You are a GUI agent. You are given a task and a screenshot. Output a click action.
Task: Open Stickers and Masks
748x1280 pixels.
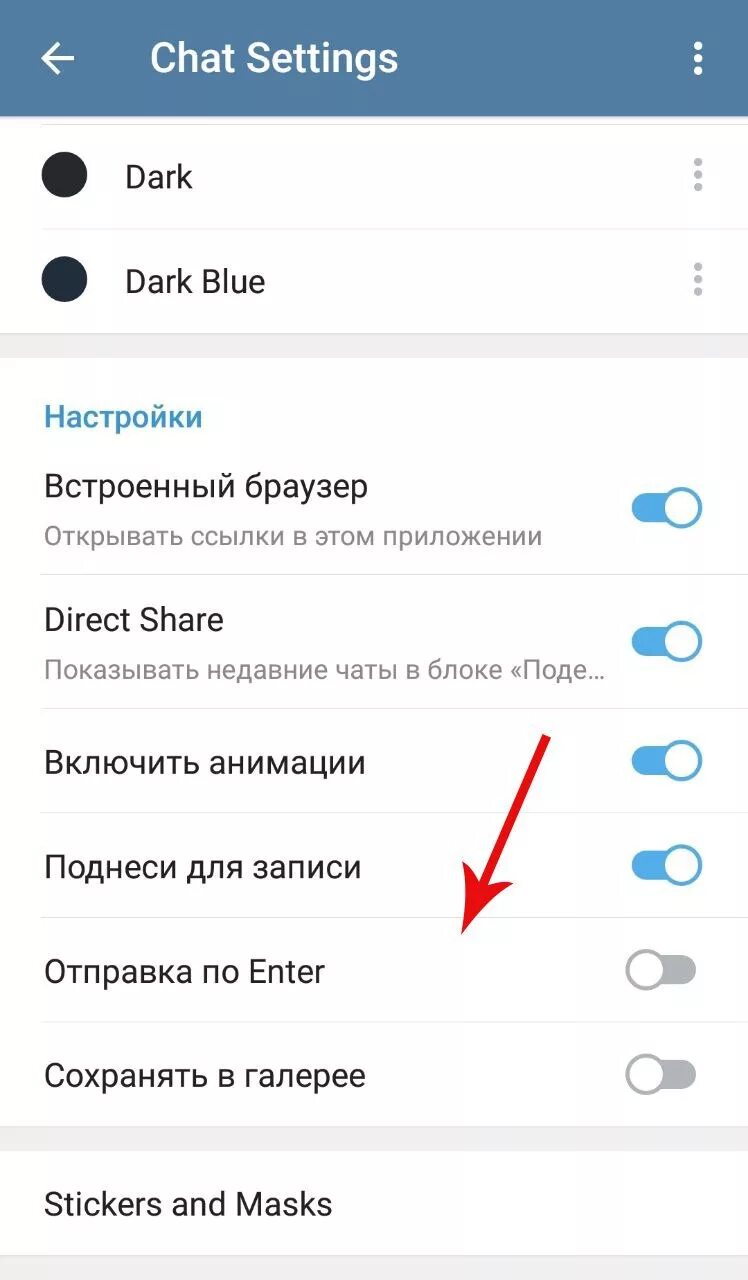[x=374, y=1204]
